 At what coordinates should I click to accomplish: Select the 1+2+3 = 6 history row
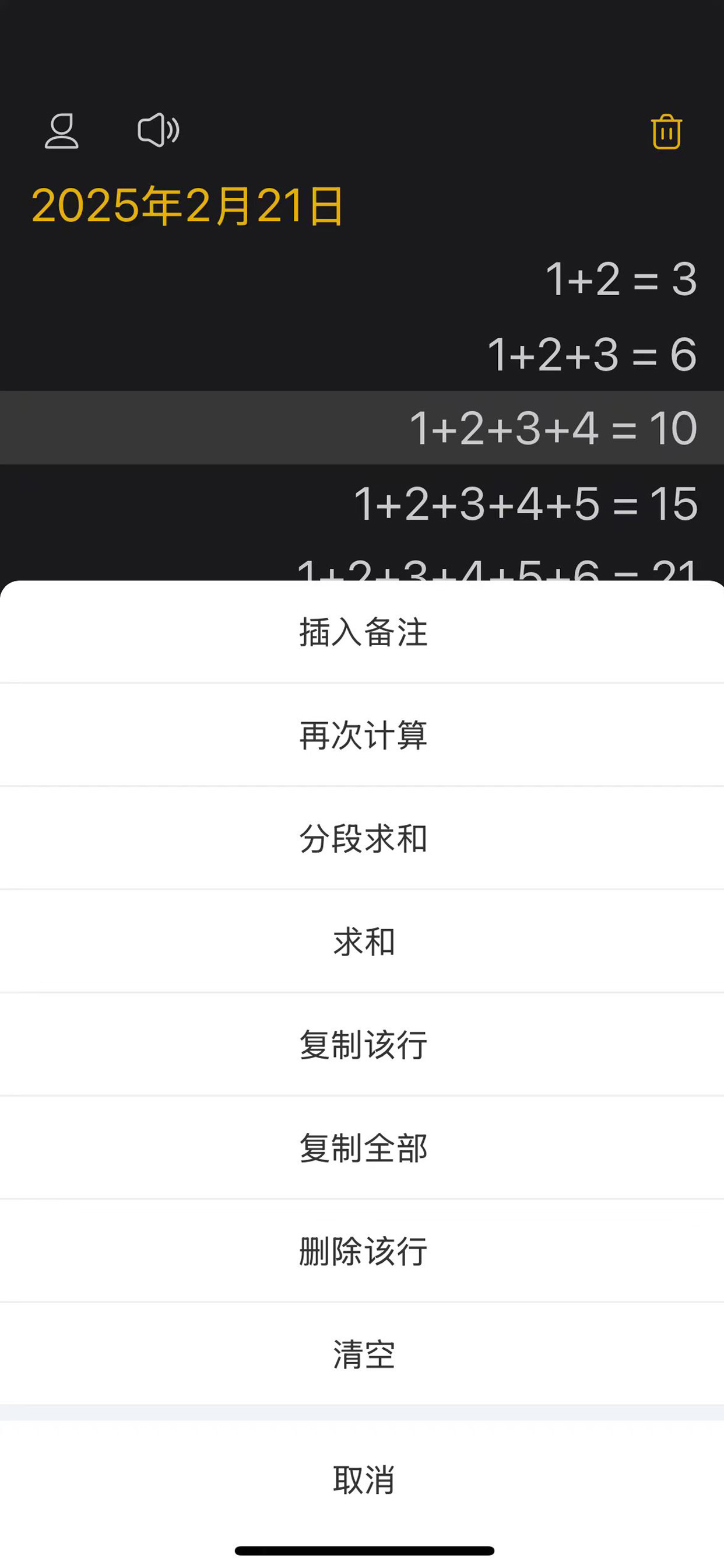coord(362,353)
